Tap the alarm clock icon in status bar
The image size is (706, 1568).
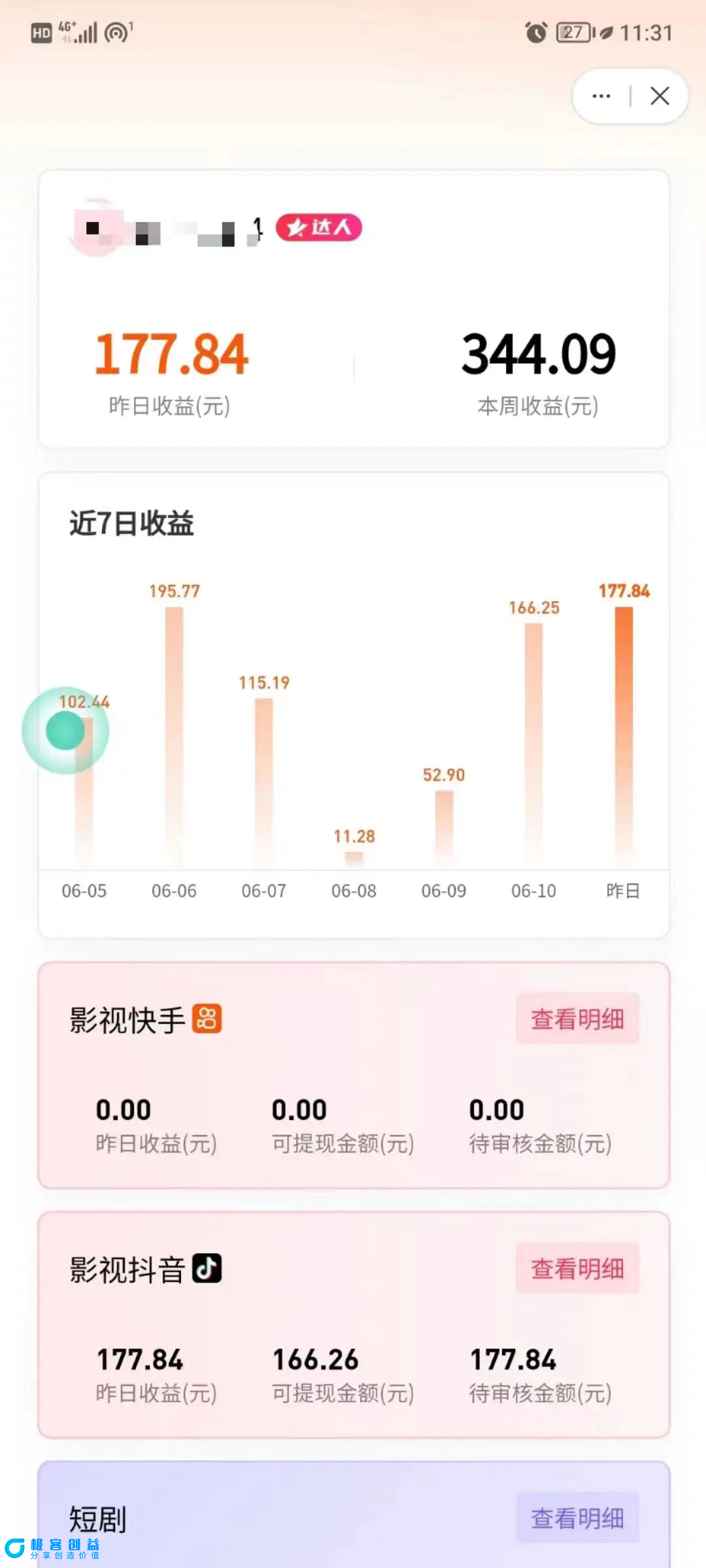[535, 31]
